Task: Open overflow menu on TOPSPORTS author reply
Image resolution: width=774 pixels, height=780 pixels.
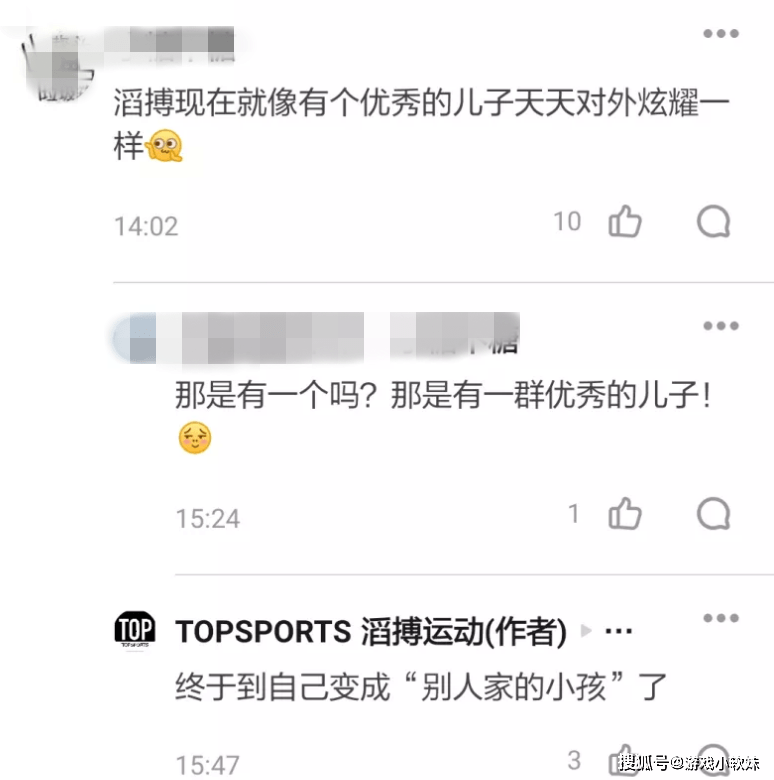Action: click(720, 619)
